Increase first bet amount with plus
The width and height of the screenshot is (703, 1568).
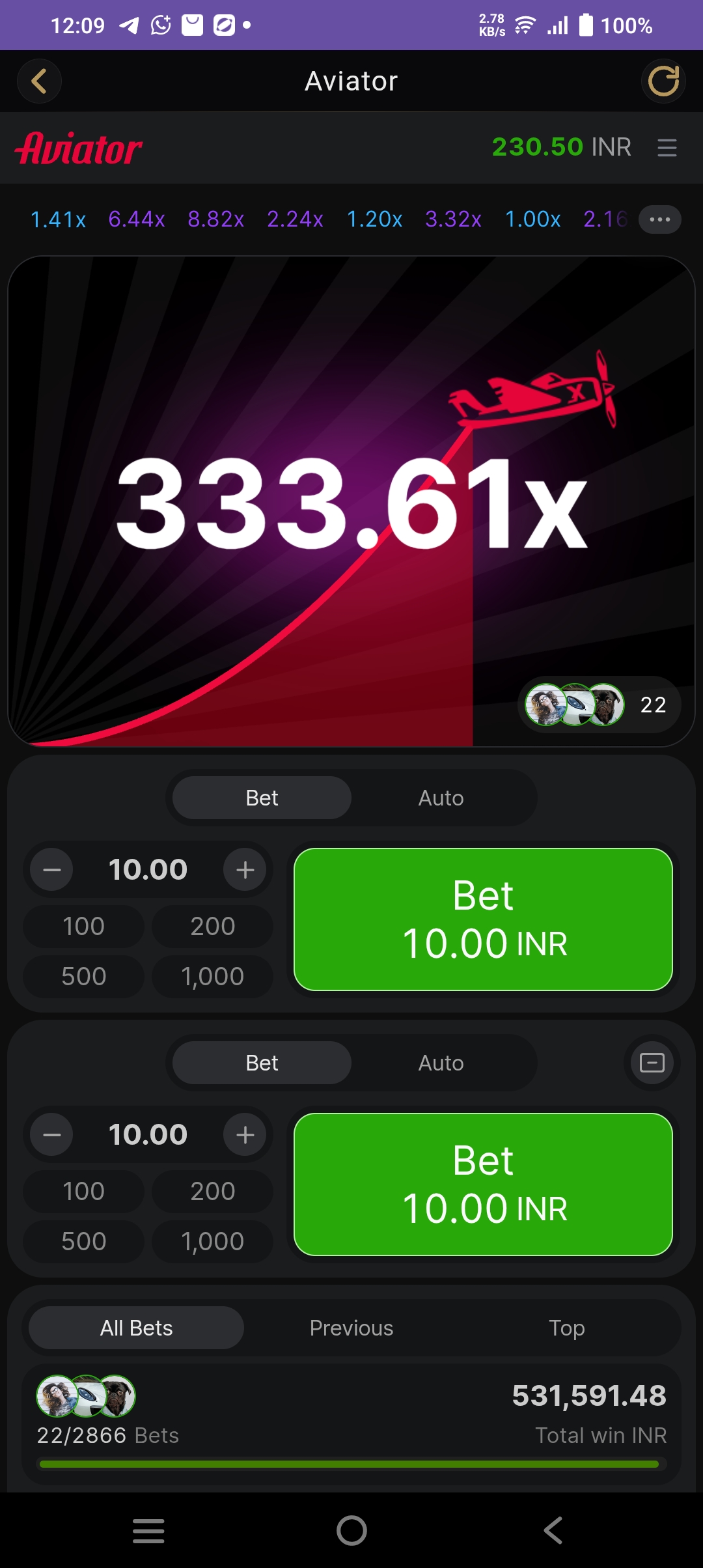coord(245,870)
